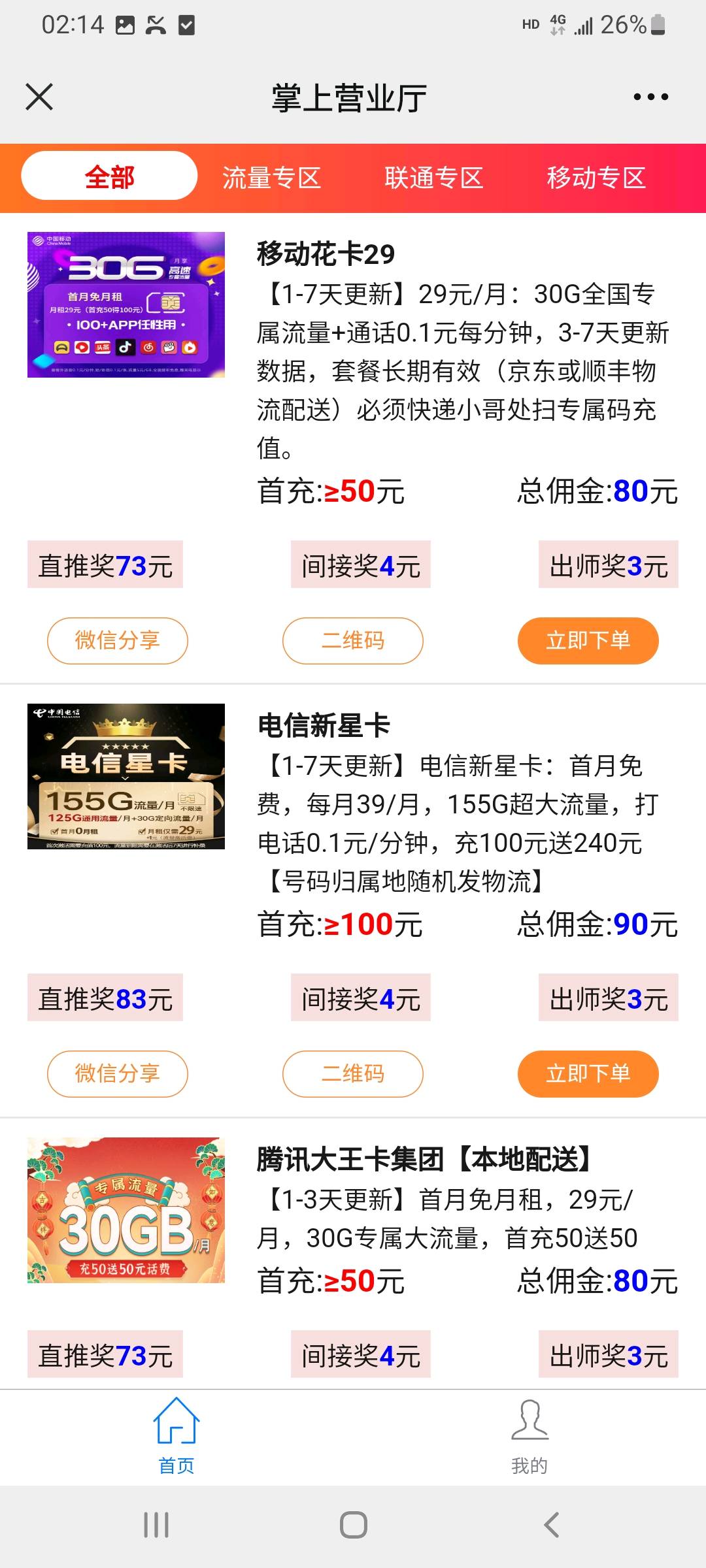Screen dimensions: 706x1568
Task: Share 电信新星卡 via 微信分享
Action: click(118, 1073)
